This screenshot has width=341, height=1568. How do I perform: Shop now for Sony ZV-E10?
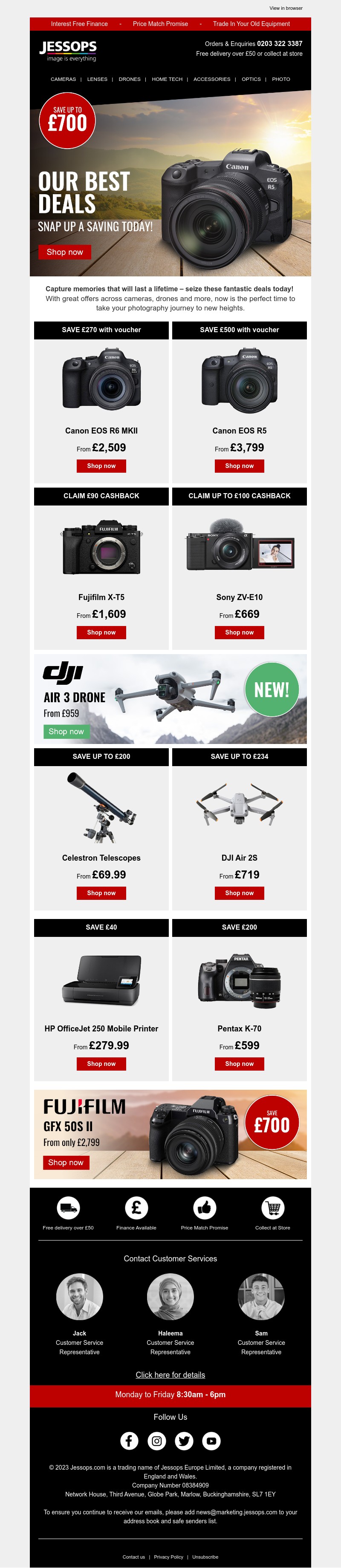tap(239, 632)
